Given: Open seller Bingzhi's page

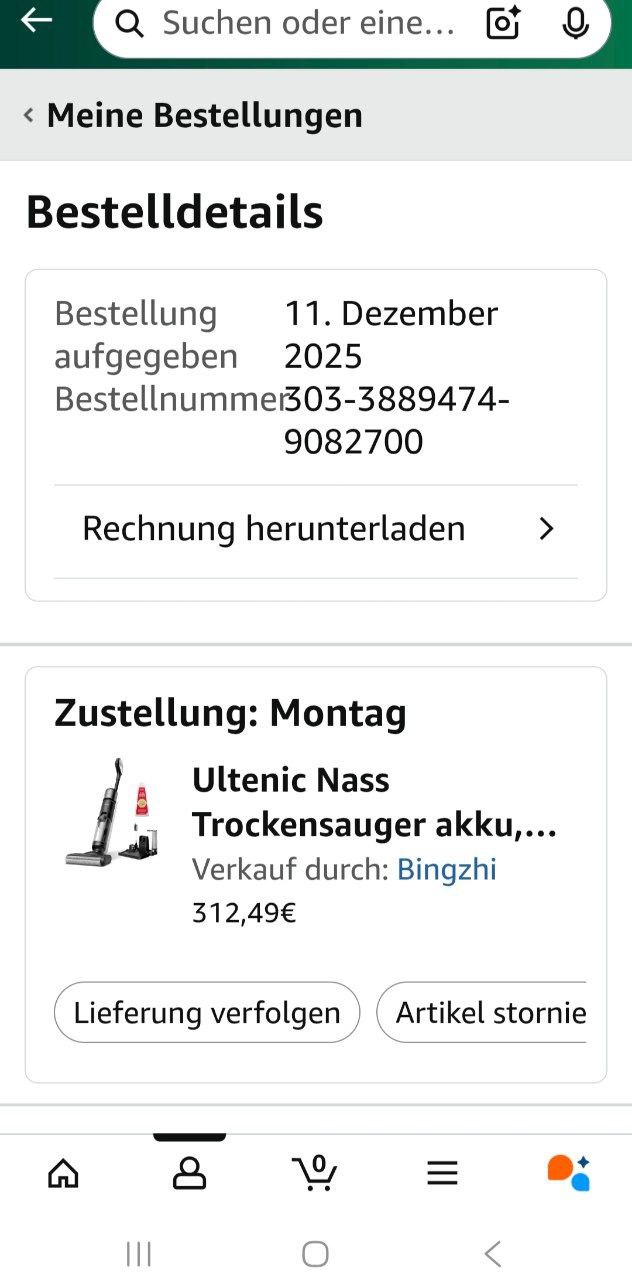Looking at the screenshot, I should (x=446, y=869).
